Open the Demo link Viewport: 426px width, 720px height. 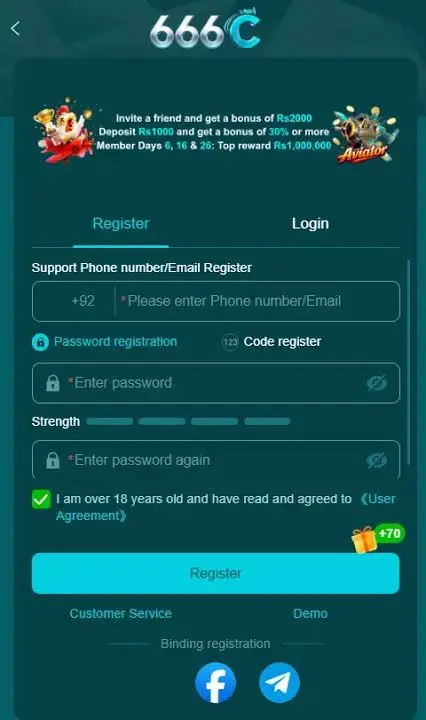tap(310, 613)
